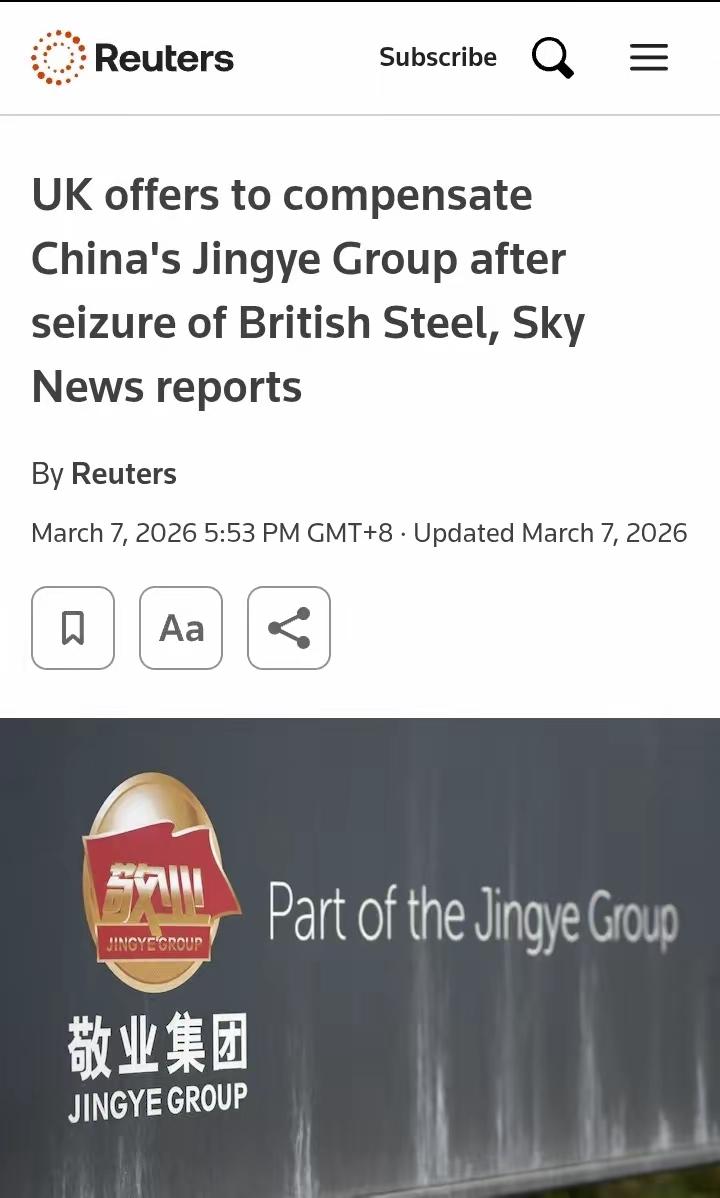Open text size options via the Aa icon
Image resolution: width=720 pixels, height=1198 pixels.
pos(180,628)
